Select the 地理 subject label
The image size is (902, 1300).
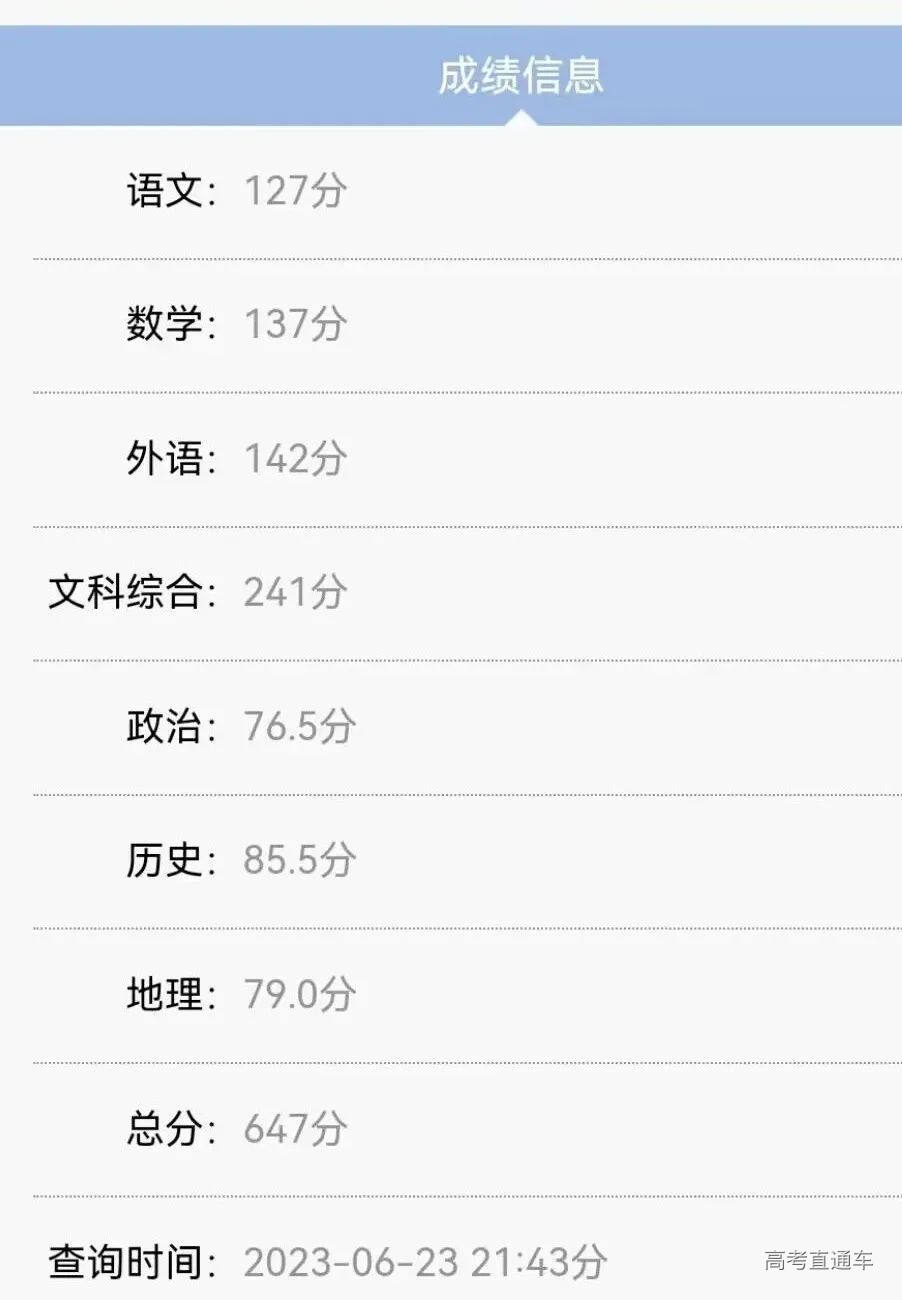click(x=168, y=994)
